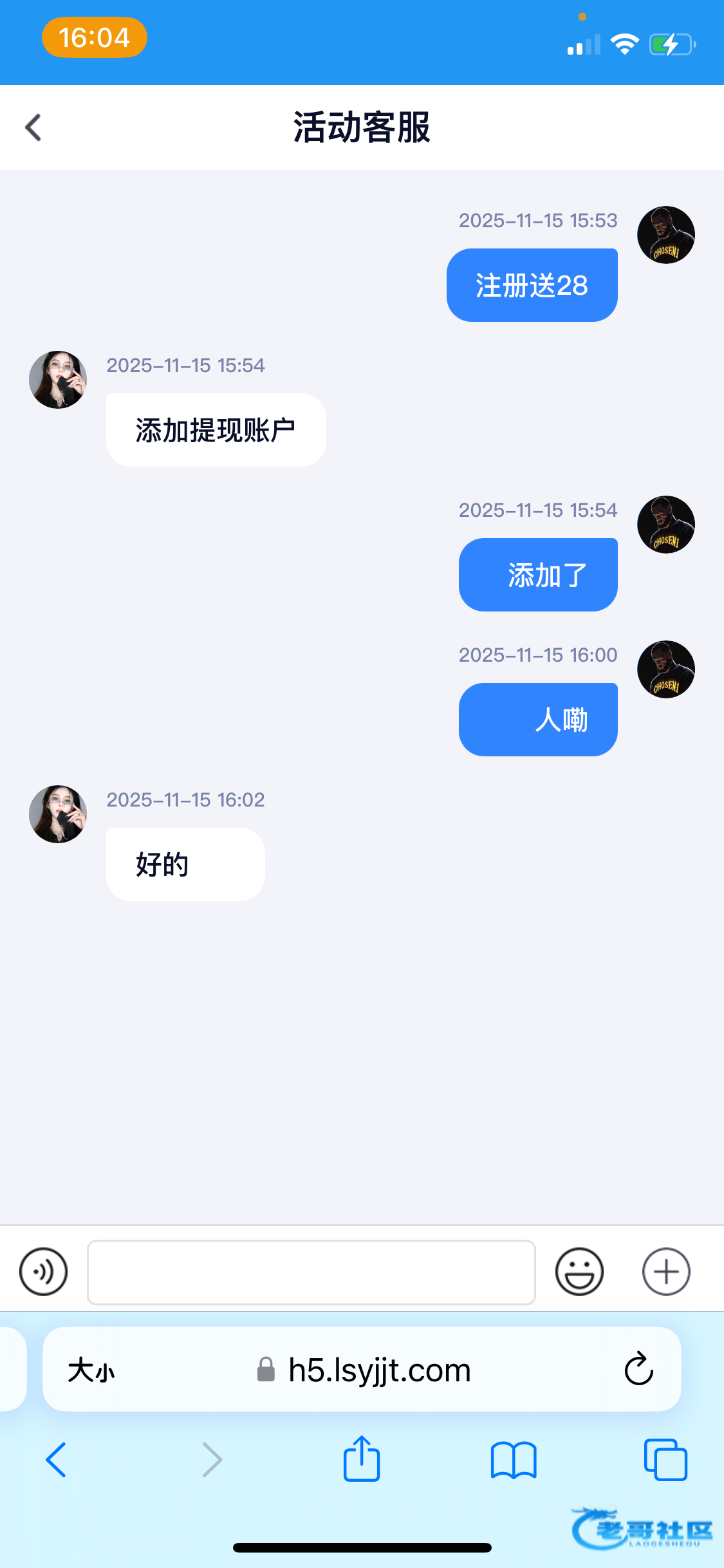The height and width of the screenshot is (1568, 724).
Task: Switch to voice message input
Action: (43, 1272)
